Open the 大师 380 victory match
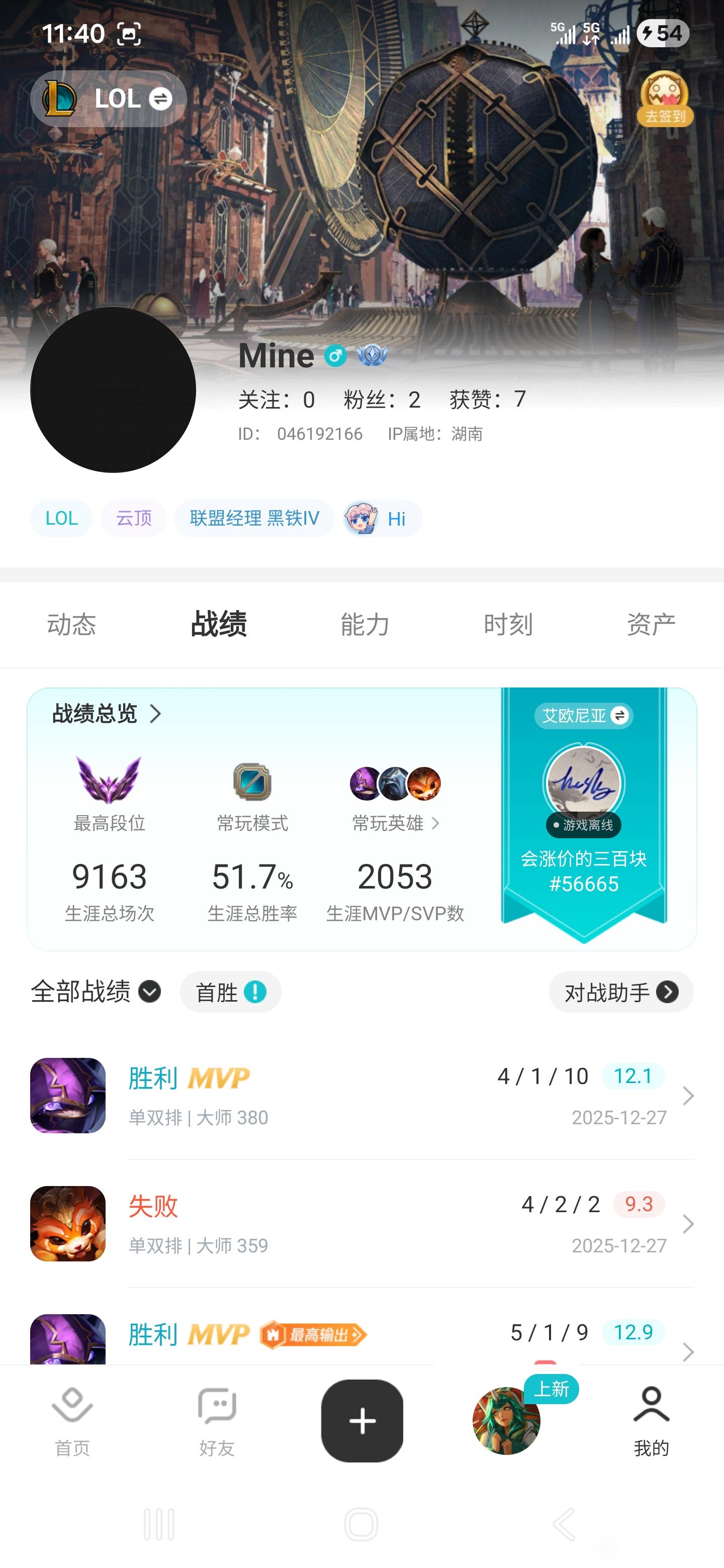Image resolution: width=724 pixels, height=1568 pixels. pos(361,1096)
